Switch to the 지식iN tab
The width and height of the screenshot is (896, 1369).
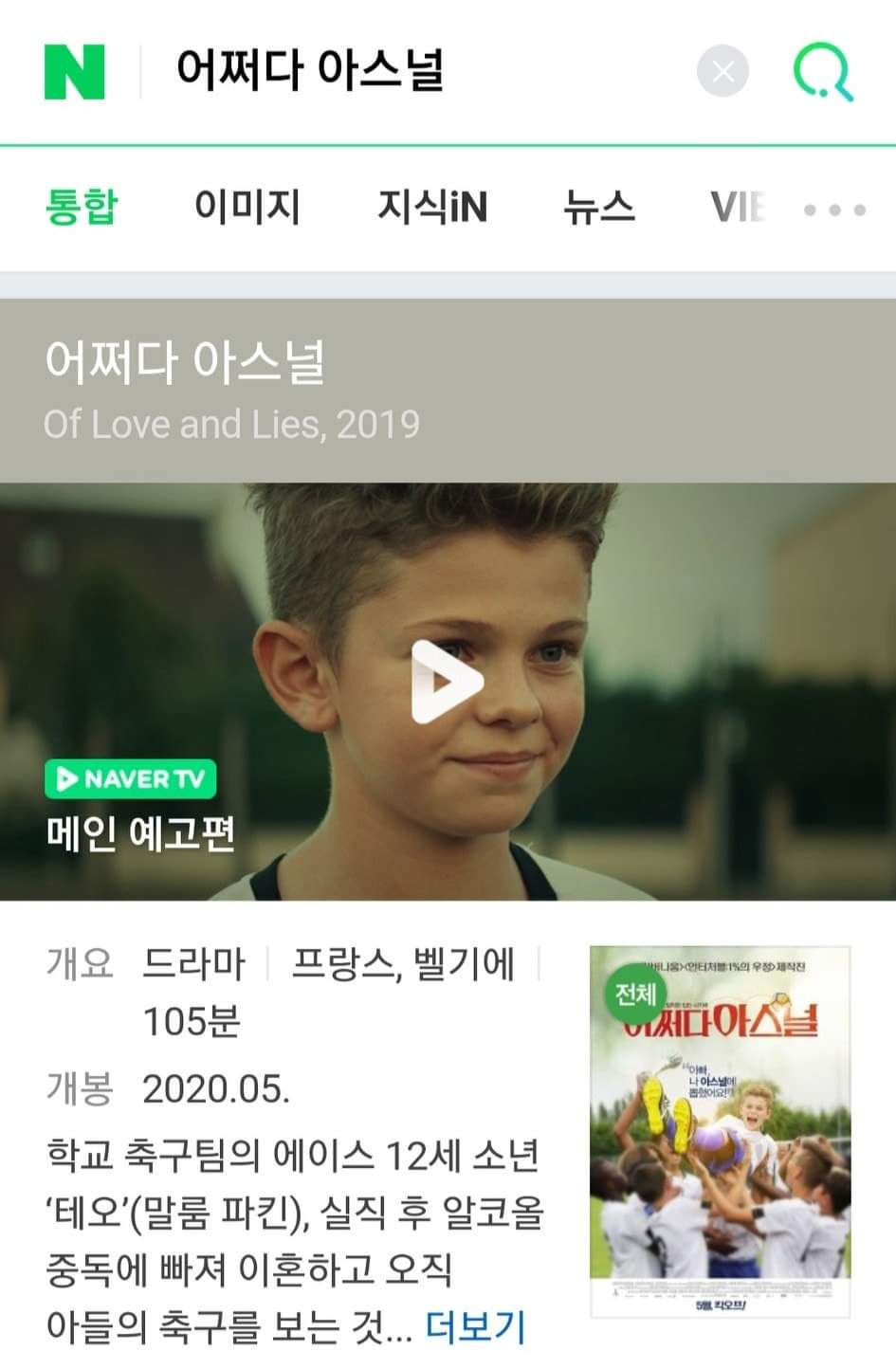[432, 207]
